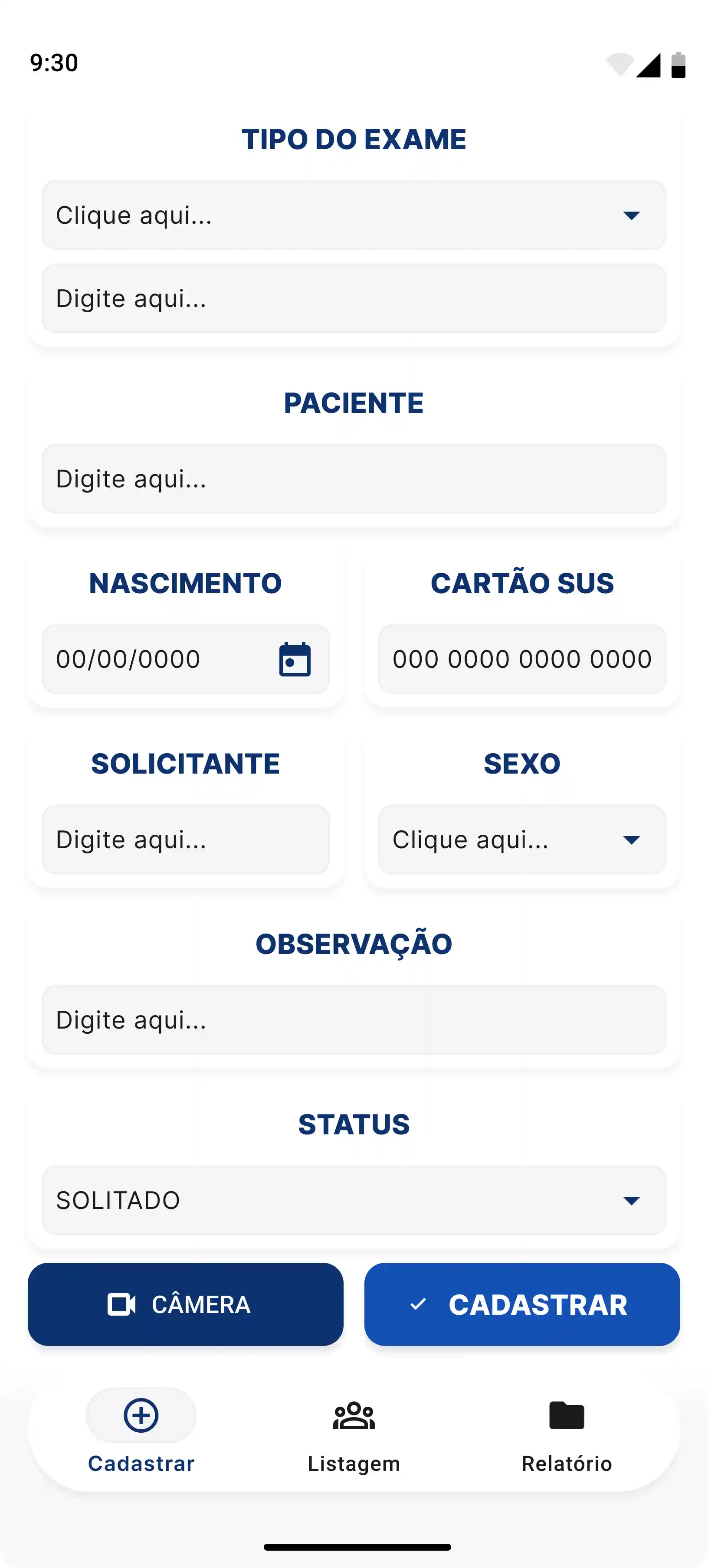
Task: Click the CARTÃO SUS number field
Action: (522, 659)
